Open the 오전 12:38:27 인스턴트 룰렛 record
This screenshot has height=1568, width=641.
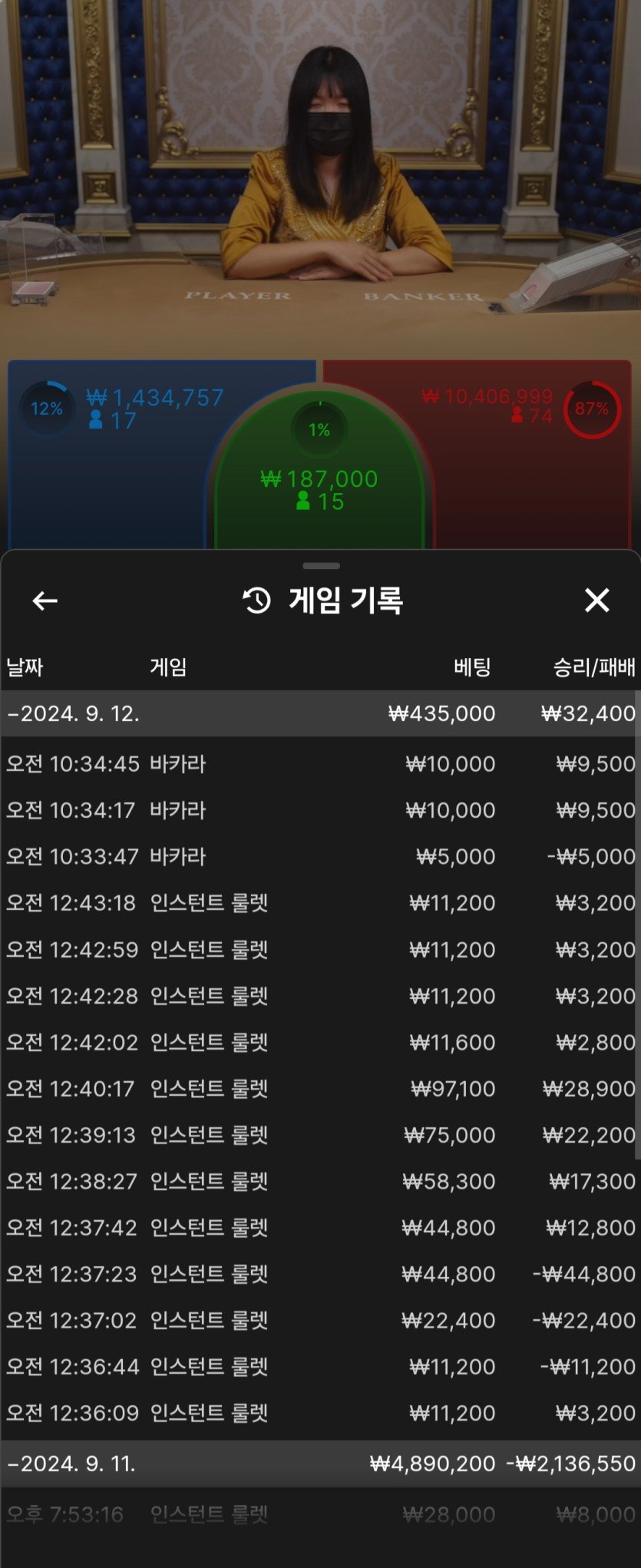tap(319, 1181)
